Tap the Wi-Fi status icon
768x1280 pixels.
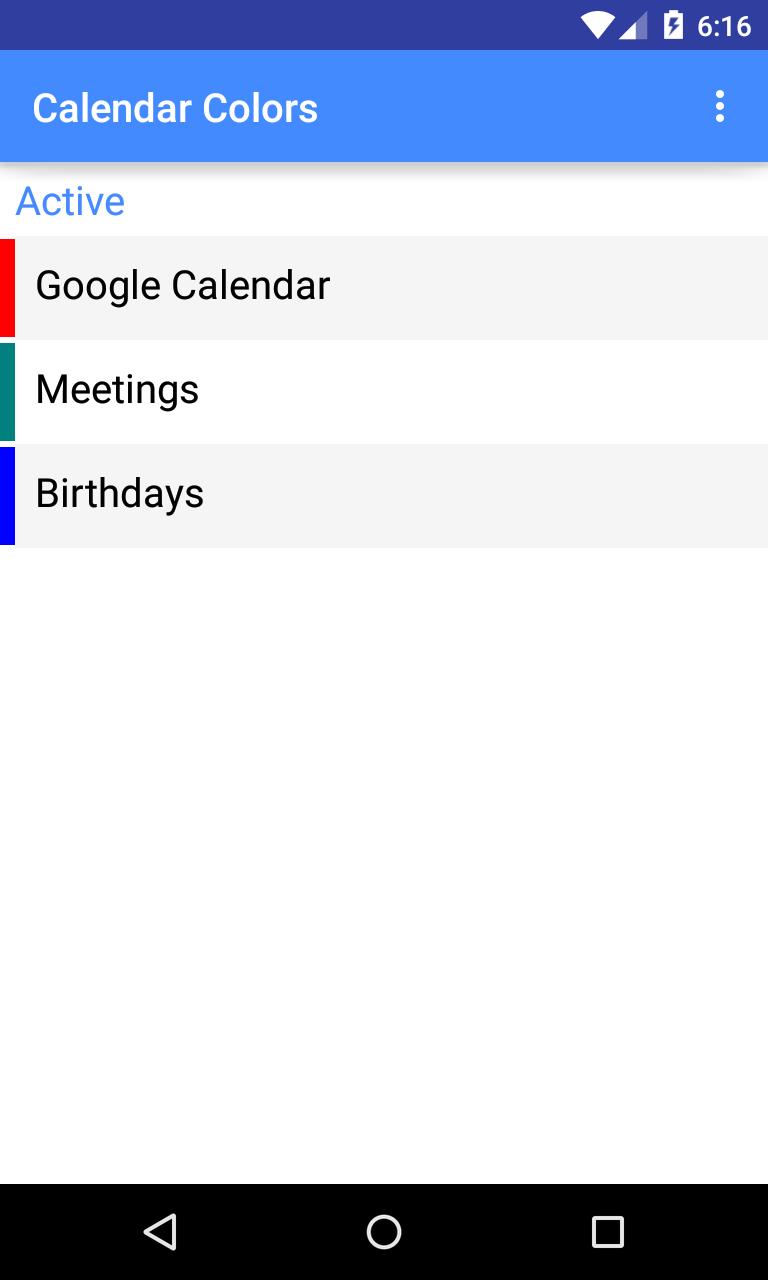pyautogui.click(x=599, y=25)
